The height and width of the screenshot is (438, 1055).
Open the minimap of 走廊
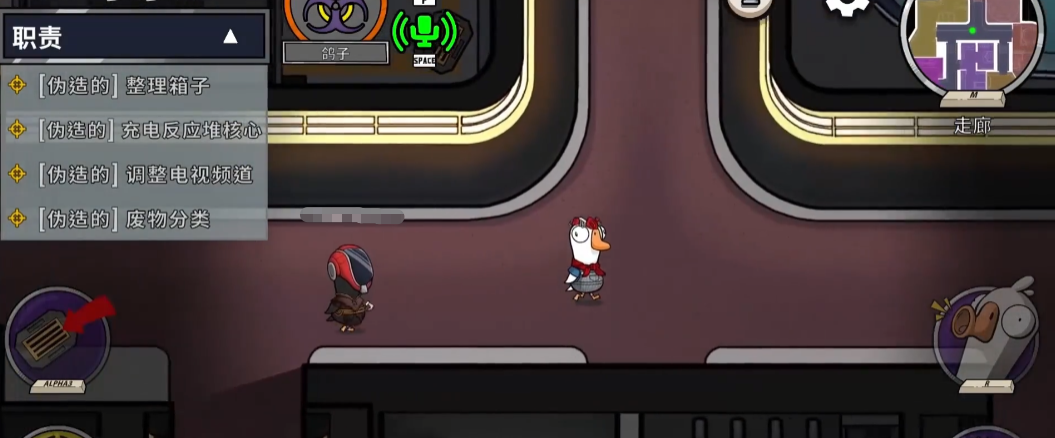pyautogui.click(x=971, y=45)
